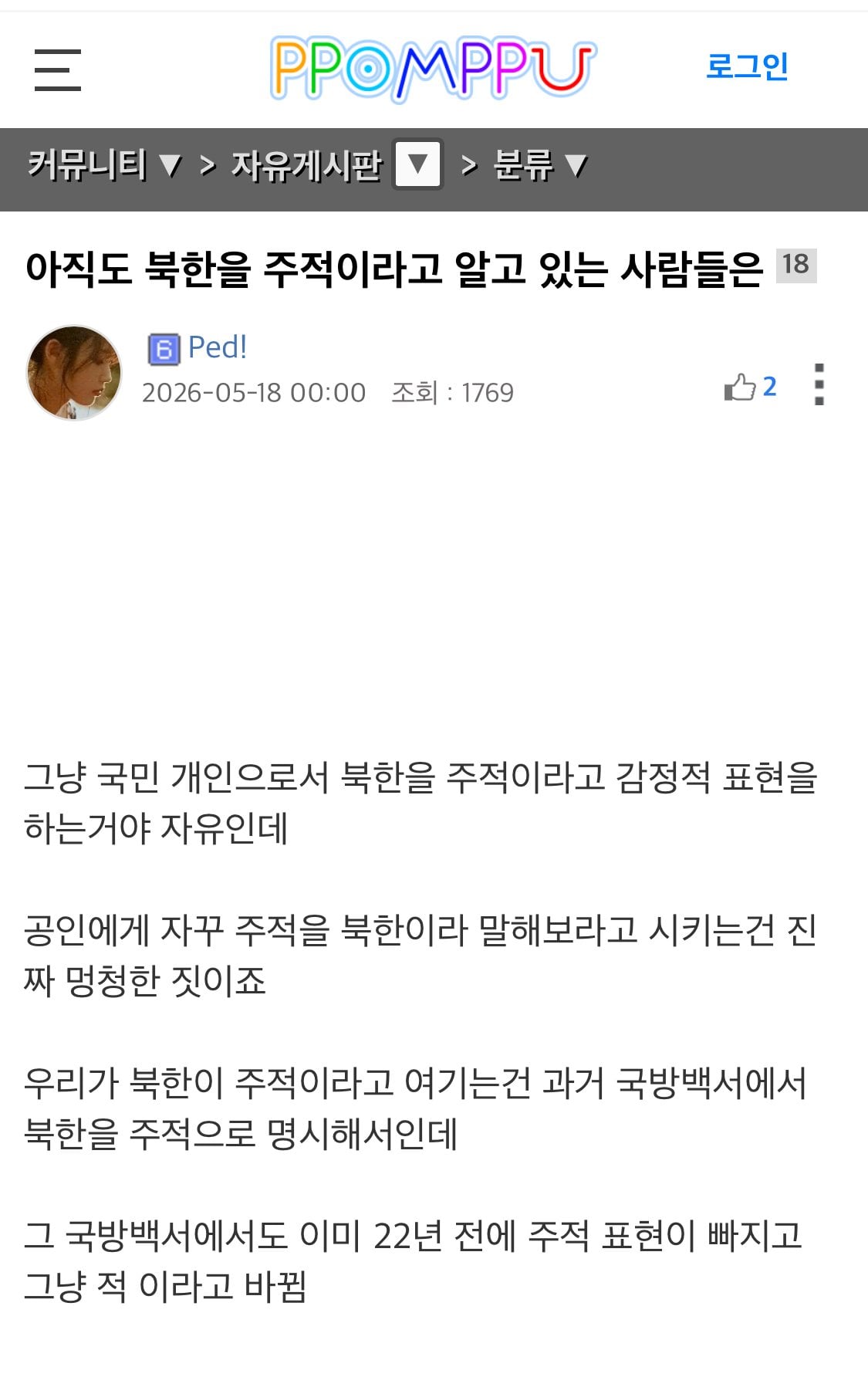Open author Ped! profile
The width and height of the screenshot is (868, 1394).
click(x=217, y=347)
